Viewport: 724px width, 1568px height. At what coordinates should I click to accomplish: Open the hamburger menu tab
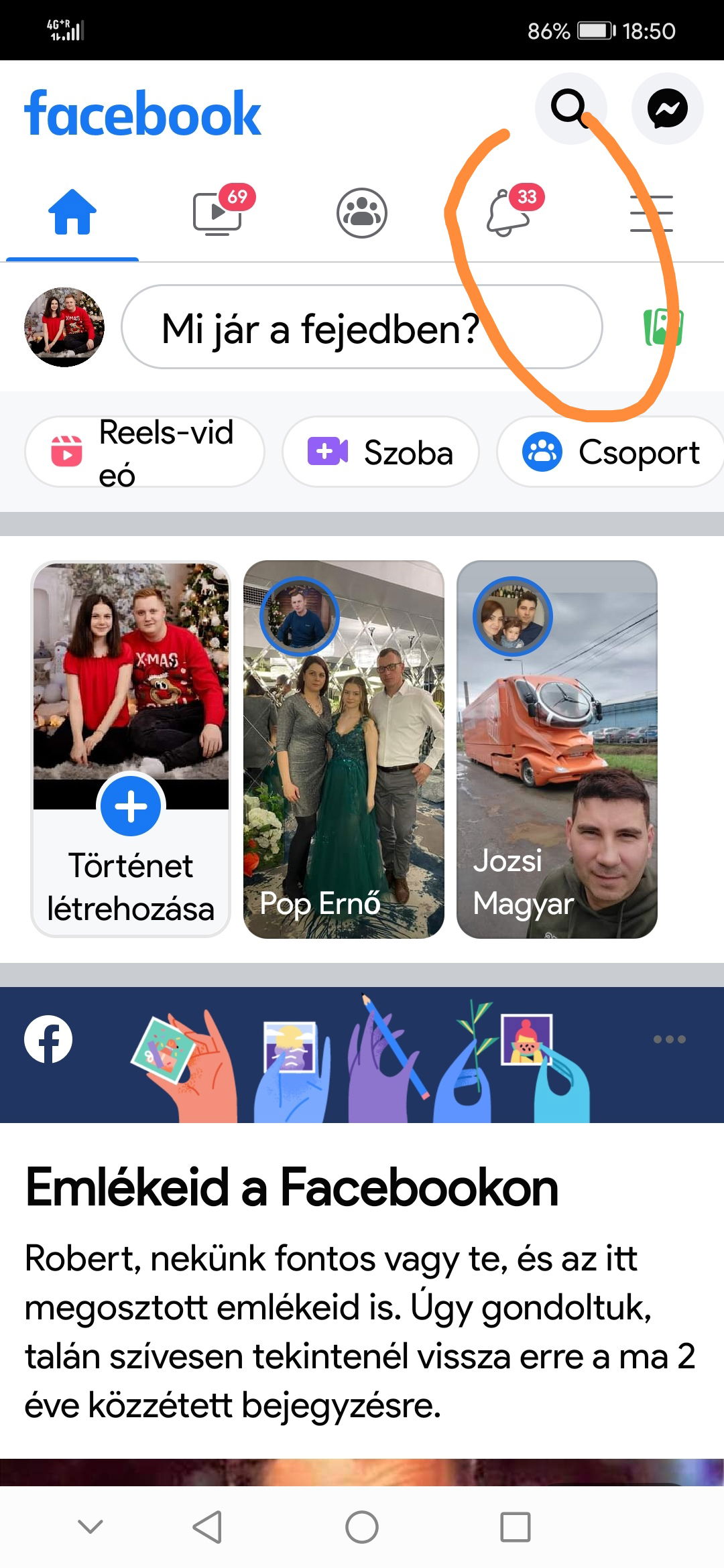coord(652,213)
